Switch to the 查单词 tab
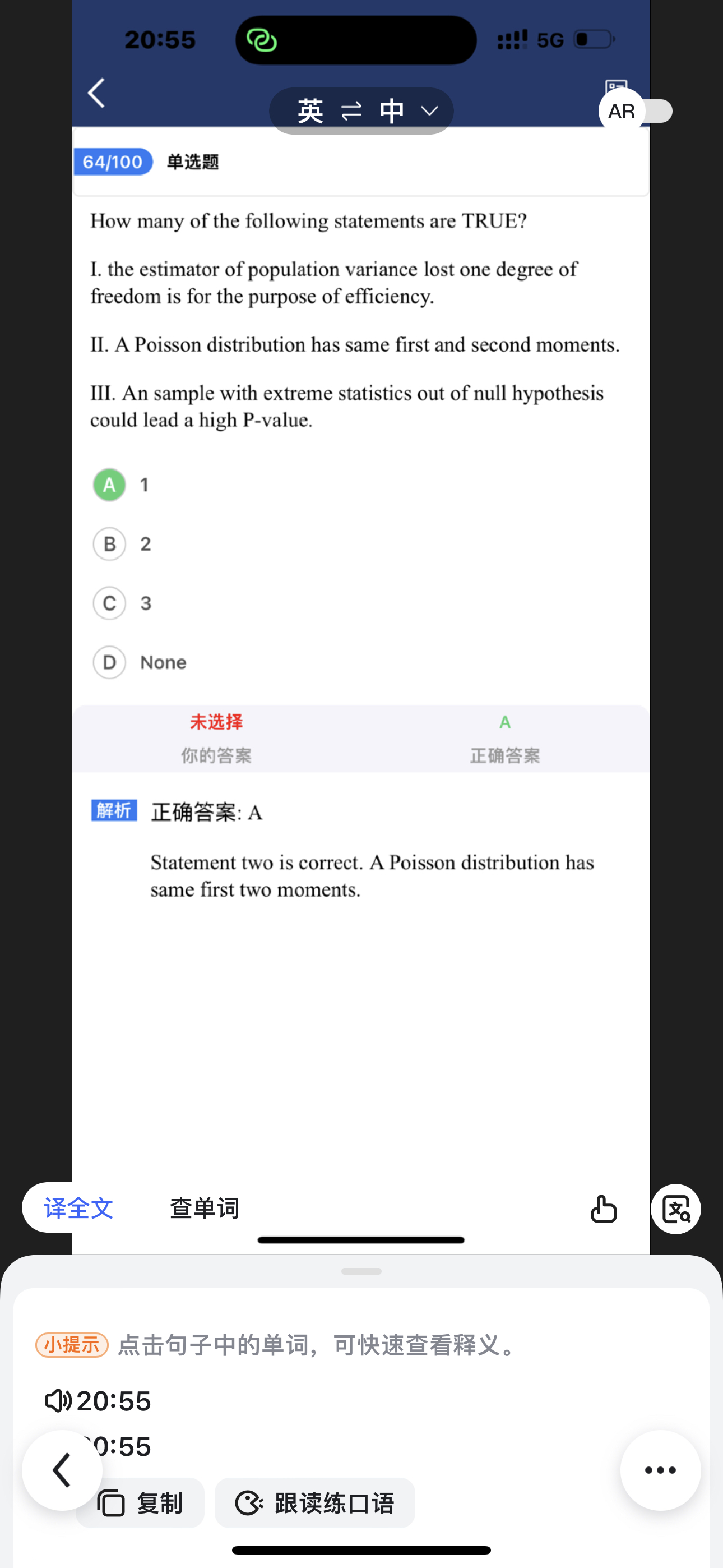 click(205, 1209)
